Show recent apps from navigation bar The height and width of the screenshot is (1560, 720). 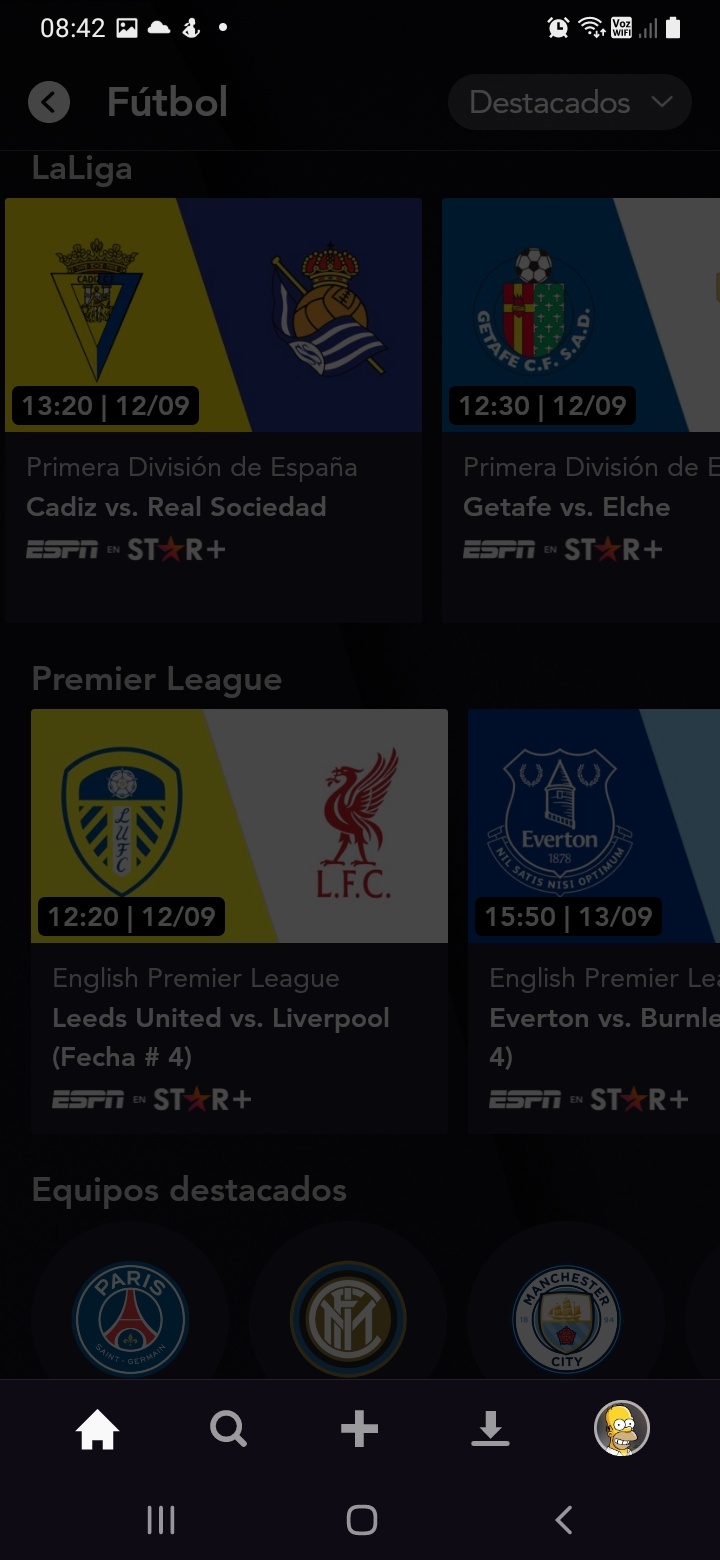pos(160,1521)
